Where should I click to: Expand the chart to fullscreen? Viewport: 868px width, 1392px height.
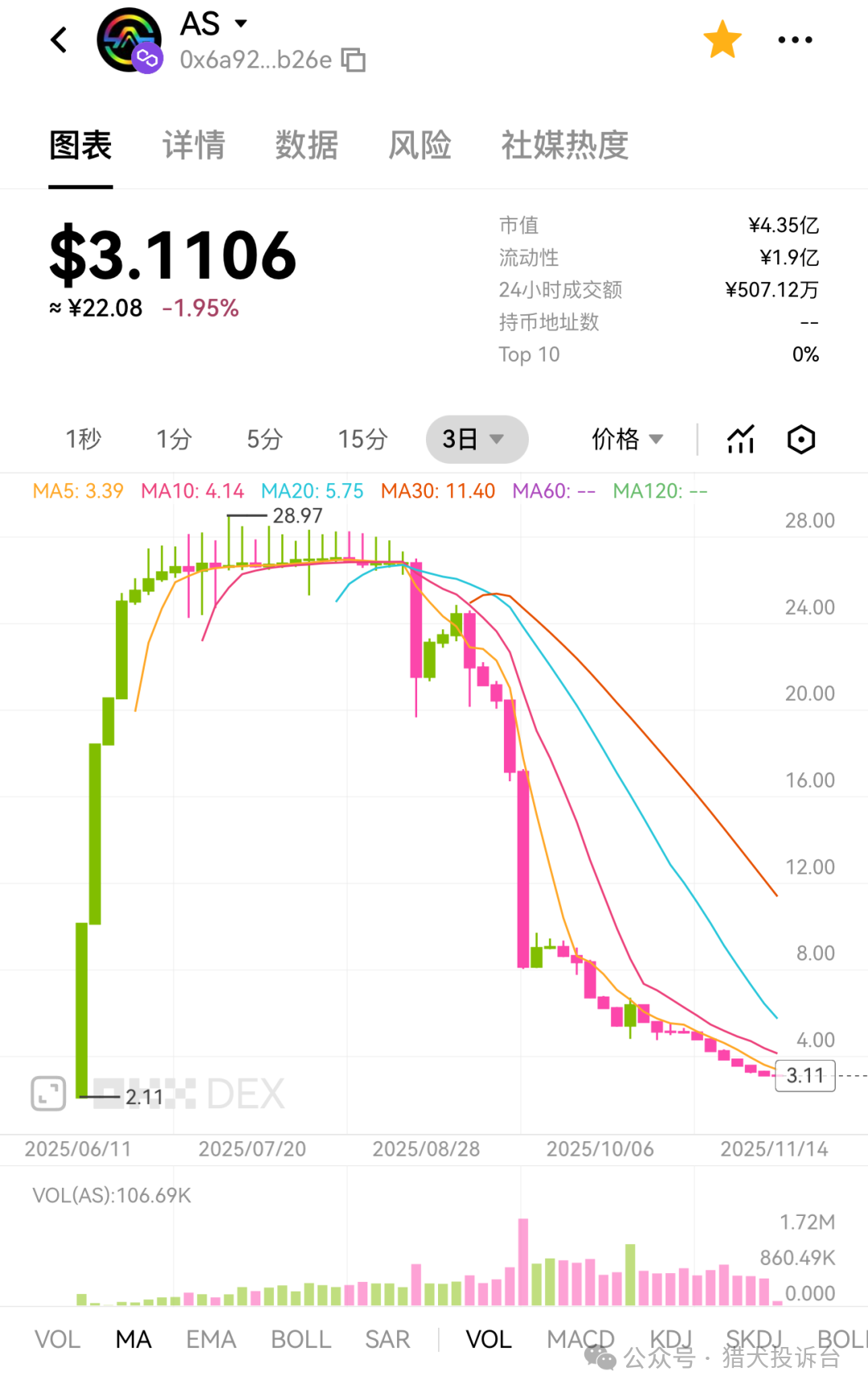pyautogui.click(x=48, y=1094)
